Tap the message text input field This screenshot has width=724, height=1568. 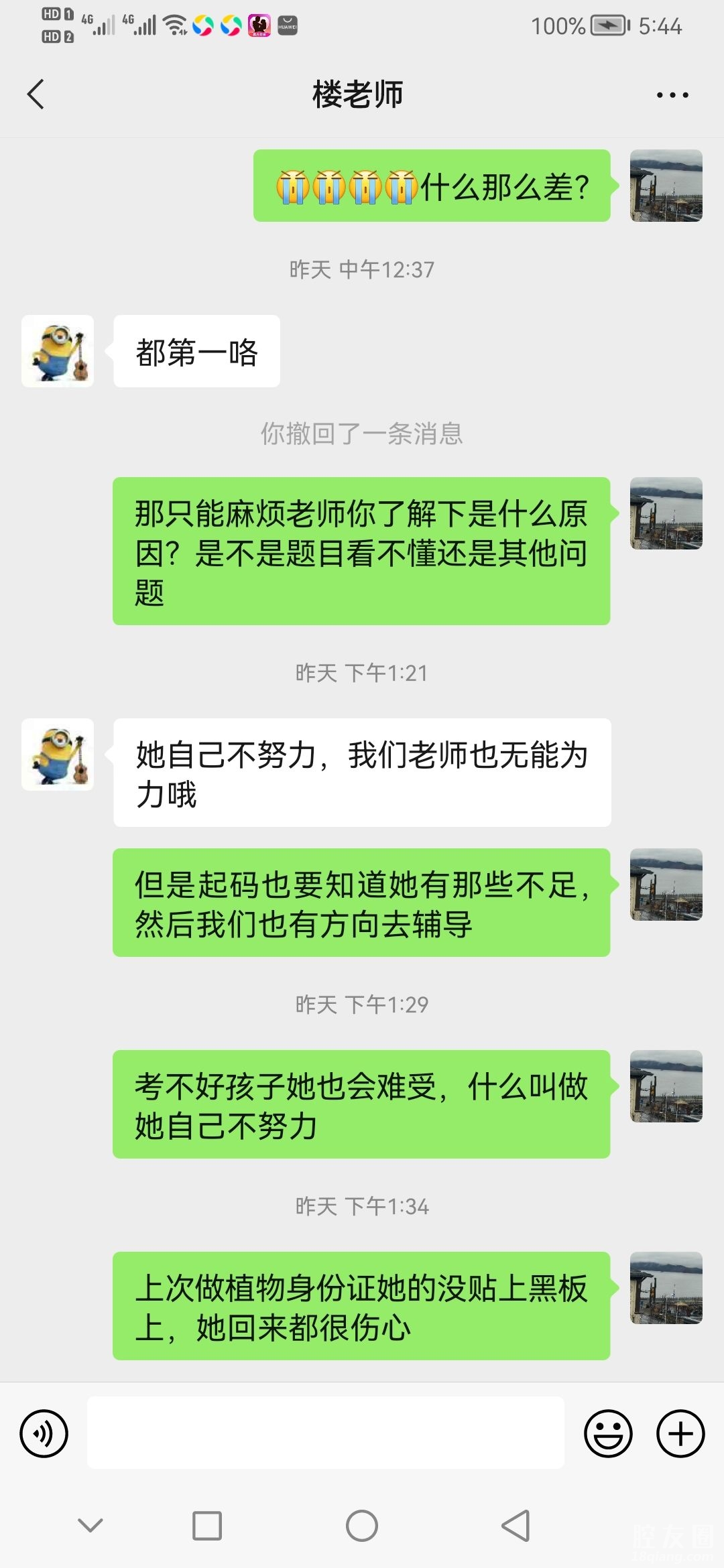tap(325, 1433)
